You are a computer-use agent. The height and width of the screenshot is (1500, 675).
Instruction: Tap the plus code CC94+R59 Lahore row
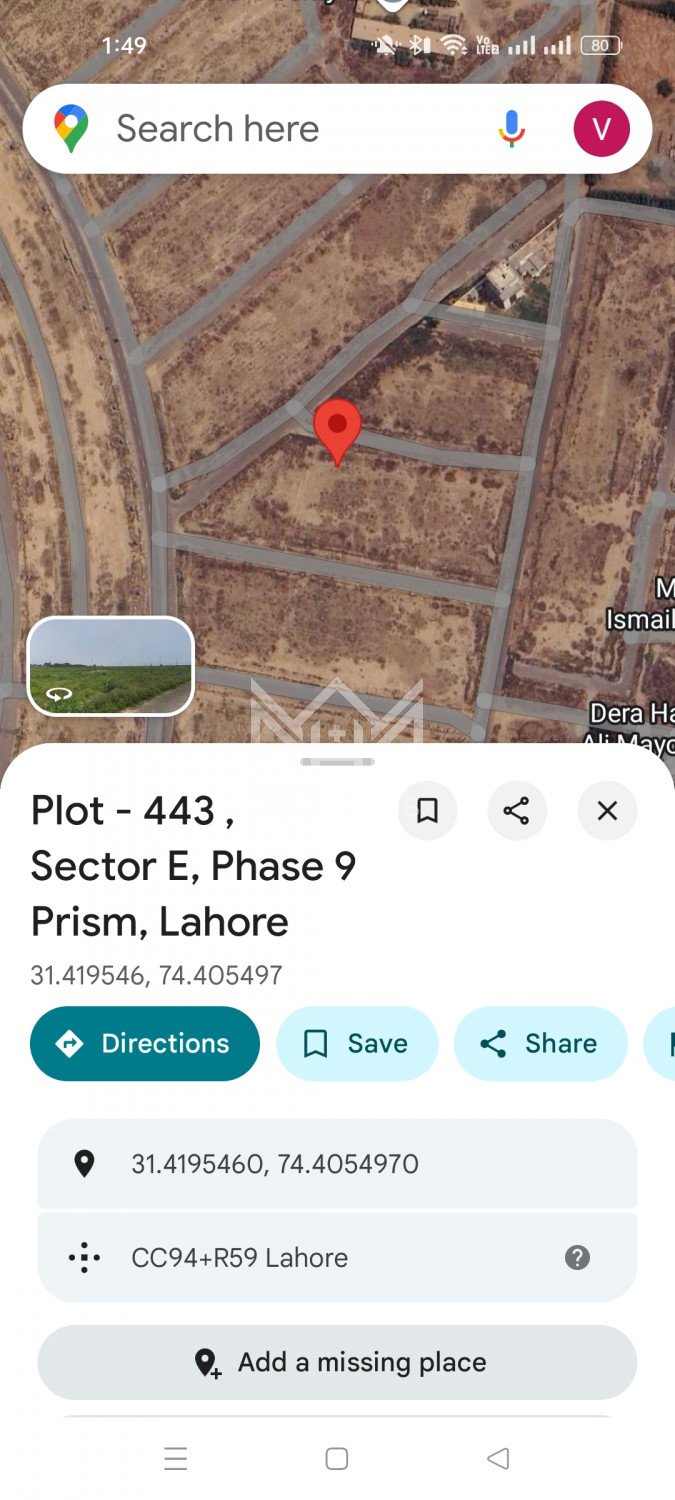point(300,1258)
